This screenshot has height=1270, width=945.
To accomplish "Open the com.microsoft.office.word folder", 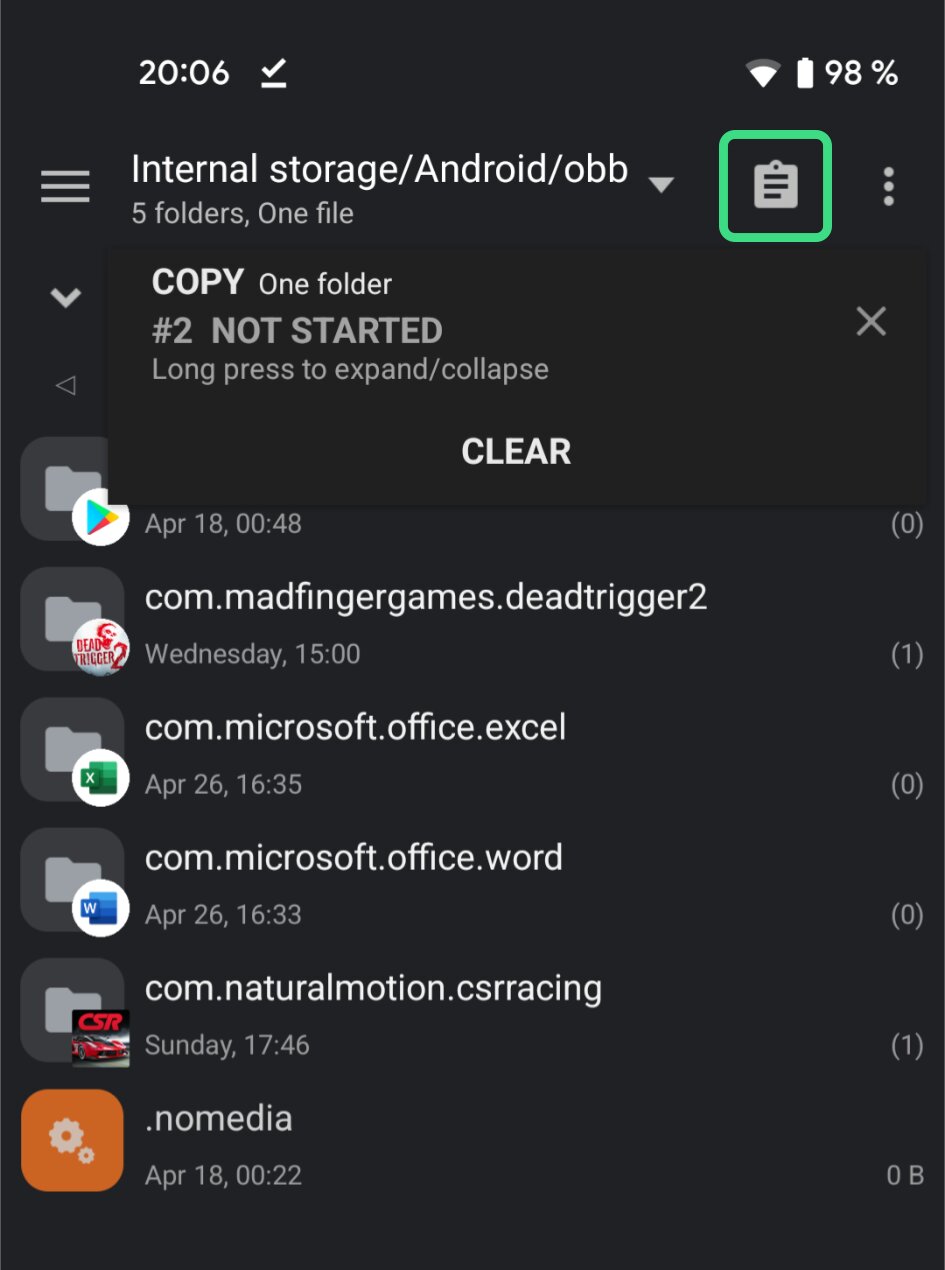I will [354, 858].
